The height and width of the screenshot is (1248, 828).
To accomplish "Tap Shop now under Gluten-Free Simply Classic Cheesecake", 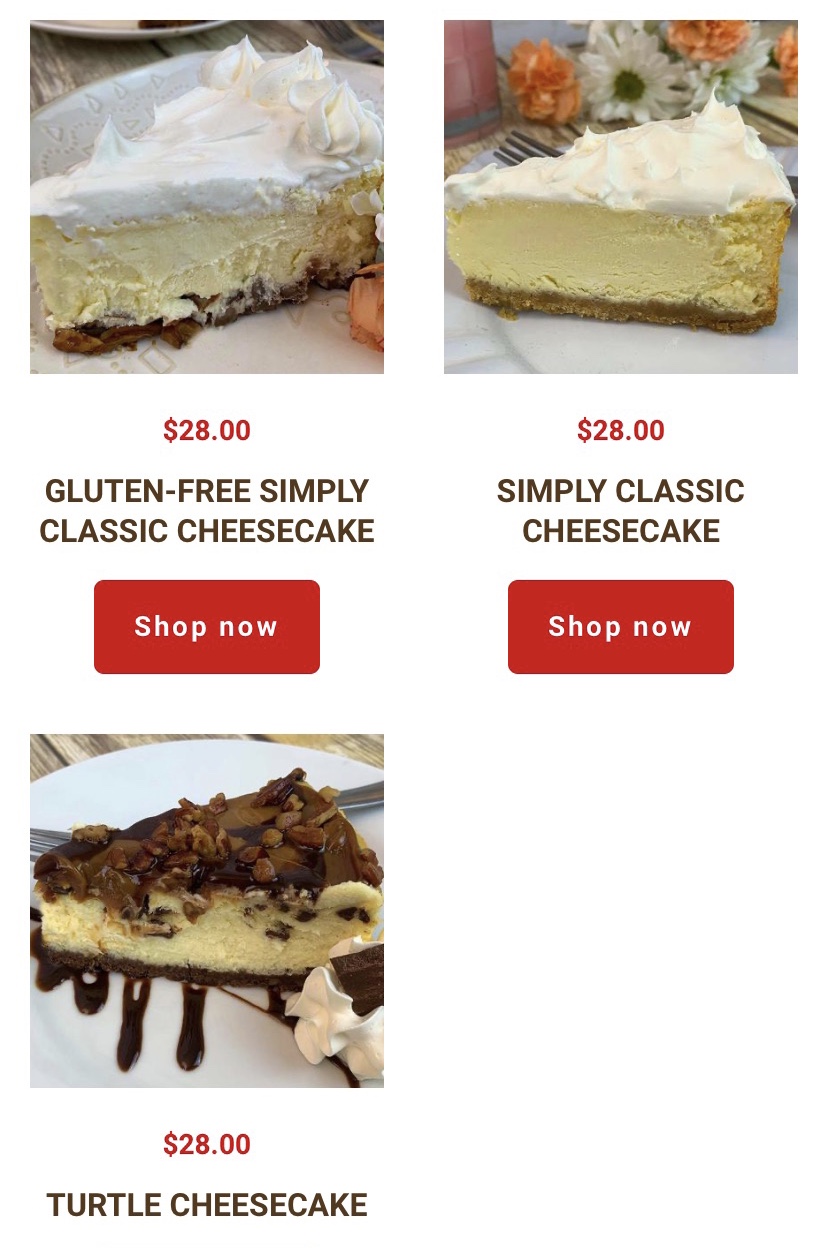I will (x=207, y=627).
